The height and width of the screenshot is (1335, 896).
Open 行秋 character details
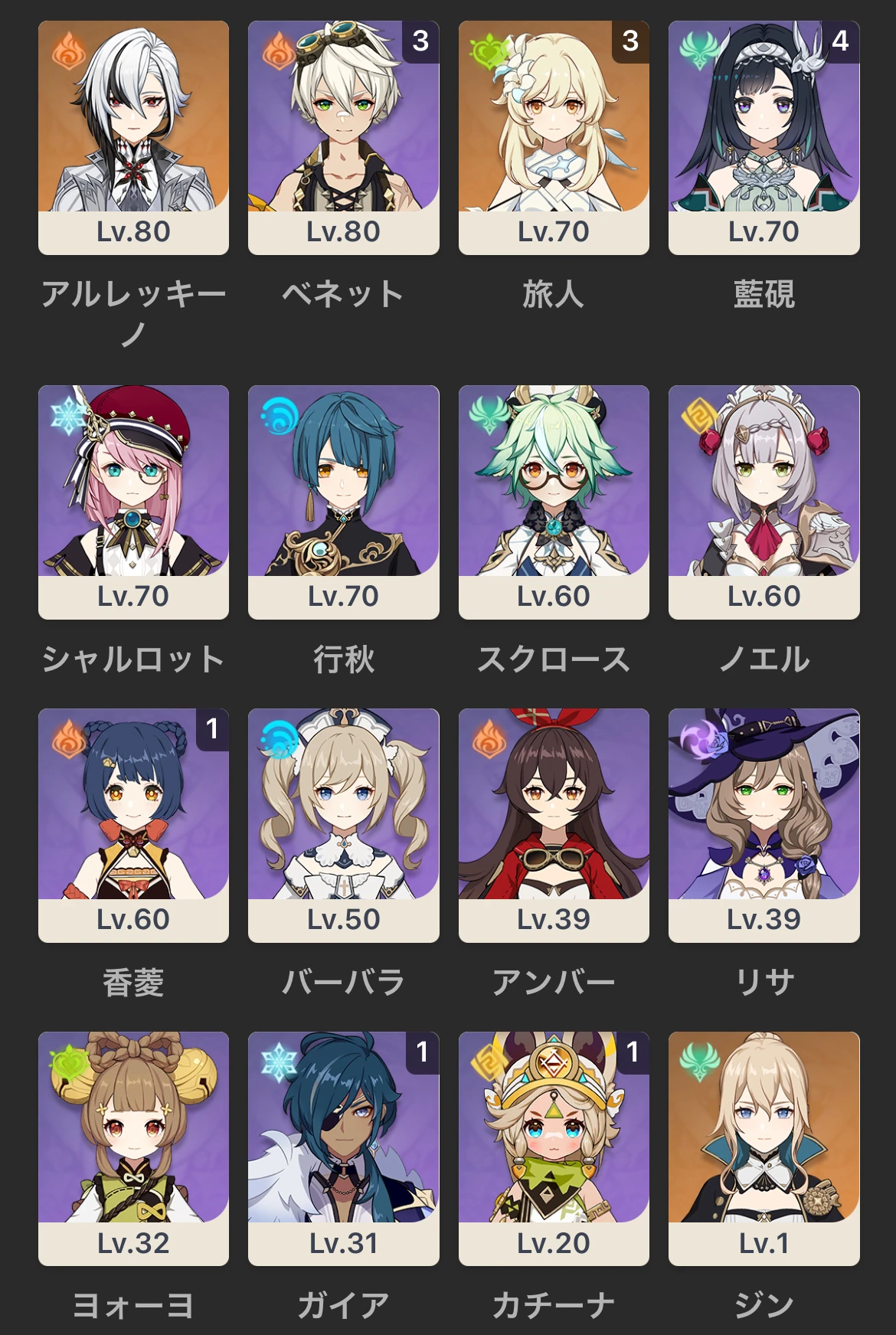tap(343, 502)
